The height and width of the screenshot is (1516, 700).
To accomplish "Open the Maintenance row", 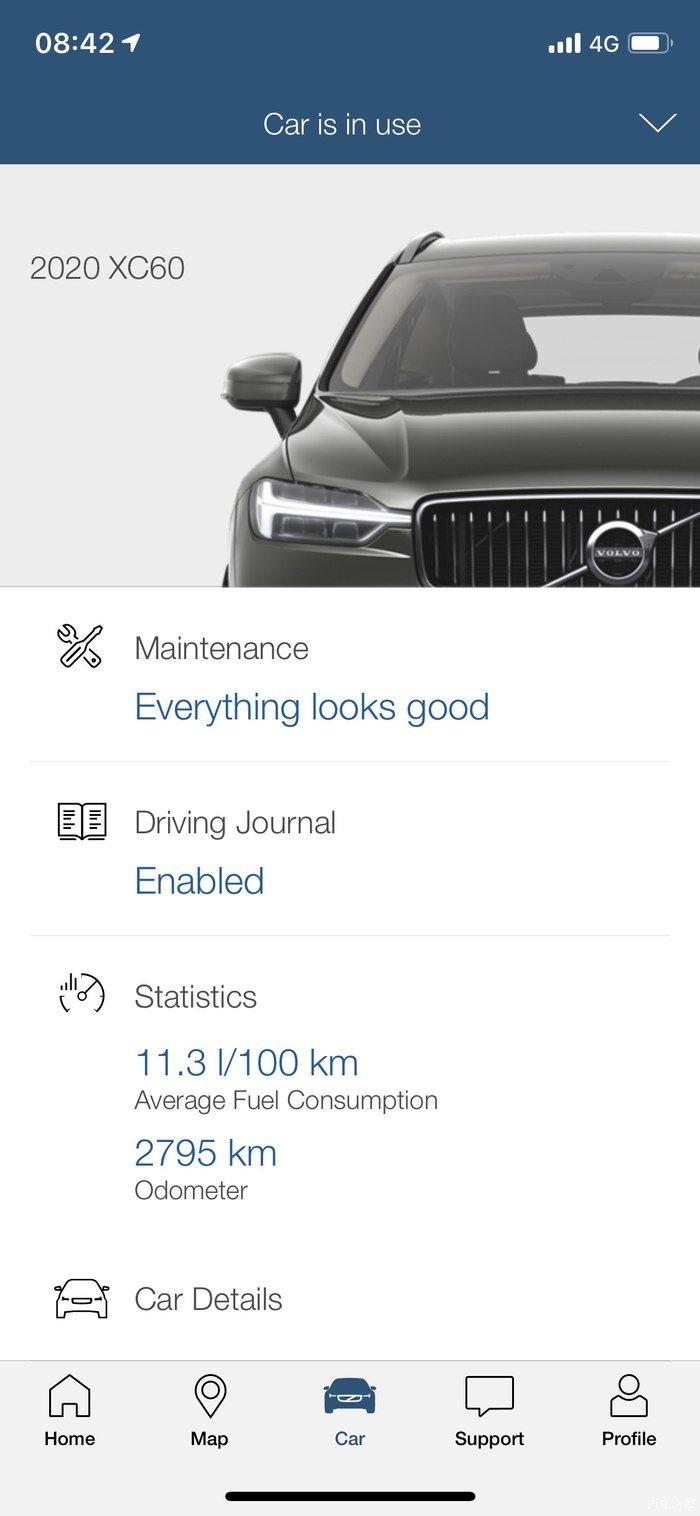I will pyautogui.click(x=310, y=678).
